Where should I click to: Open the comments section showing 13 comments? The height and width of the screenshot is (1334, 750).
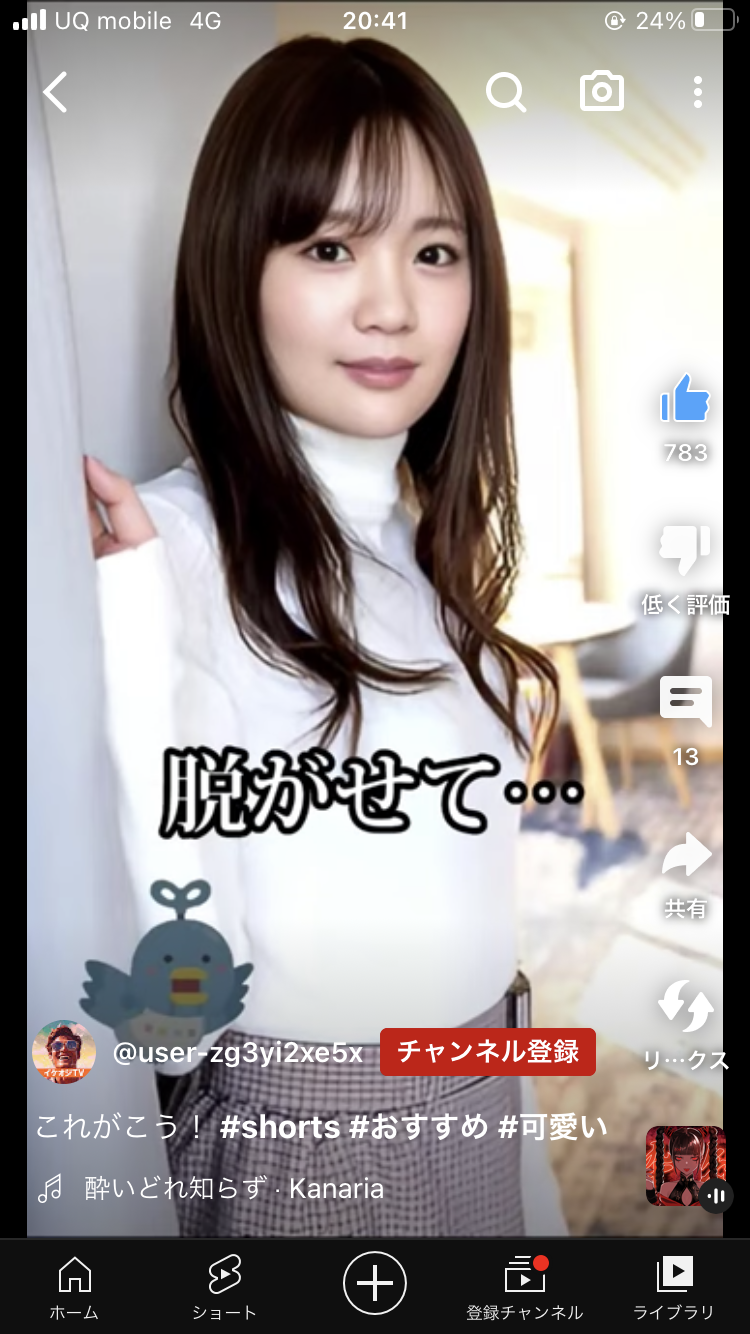click(x=686, y=703)
